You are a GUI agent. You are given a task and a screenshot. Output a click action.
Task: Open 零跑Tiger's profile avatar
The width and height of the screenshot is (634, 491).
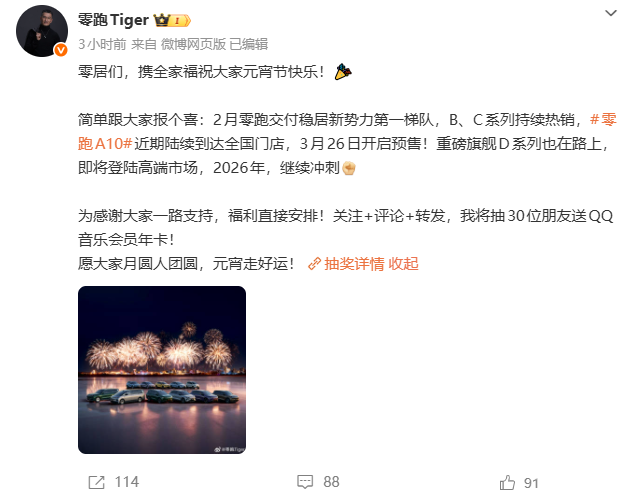(42, 31)
